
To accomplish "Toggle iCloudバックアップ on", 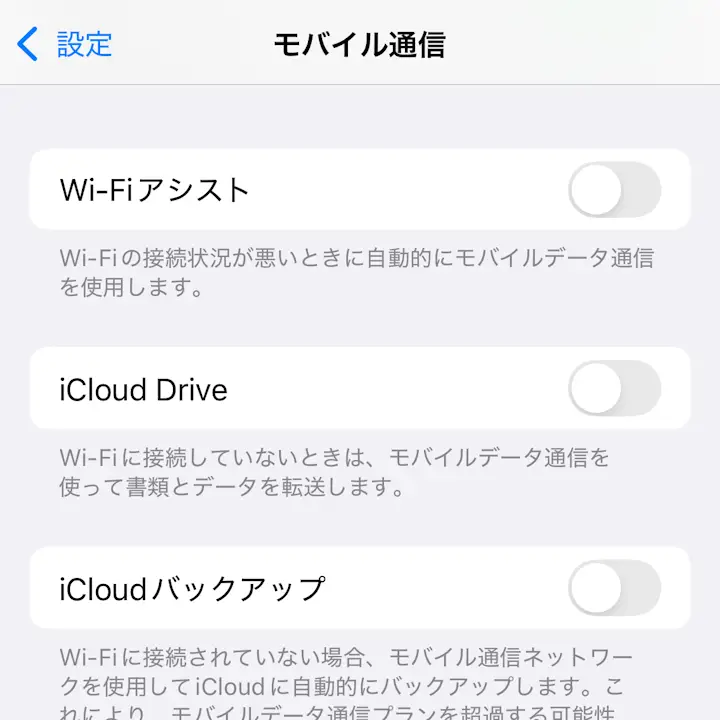I will coord(614,587).
